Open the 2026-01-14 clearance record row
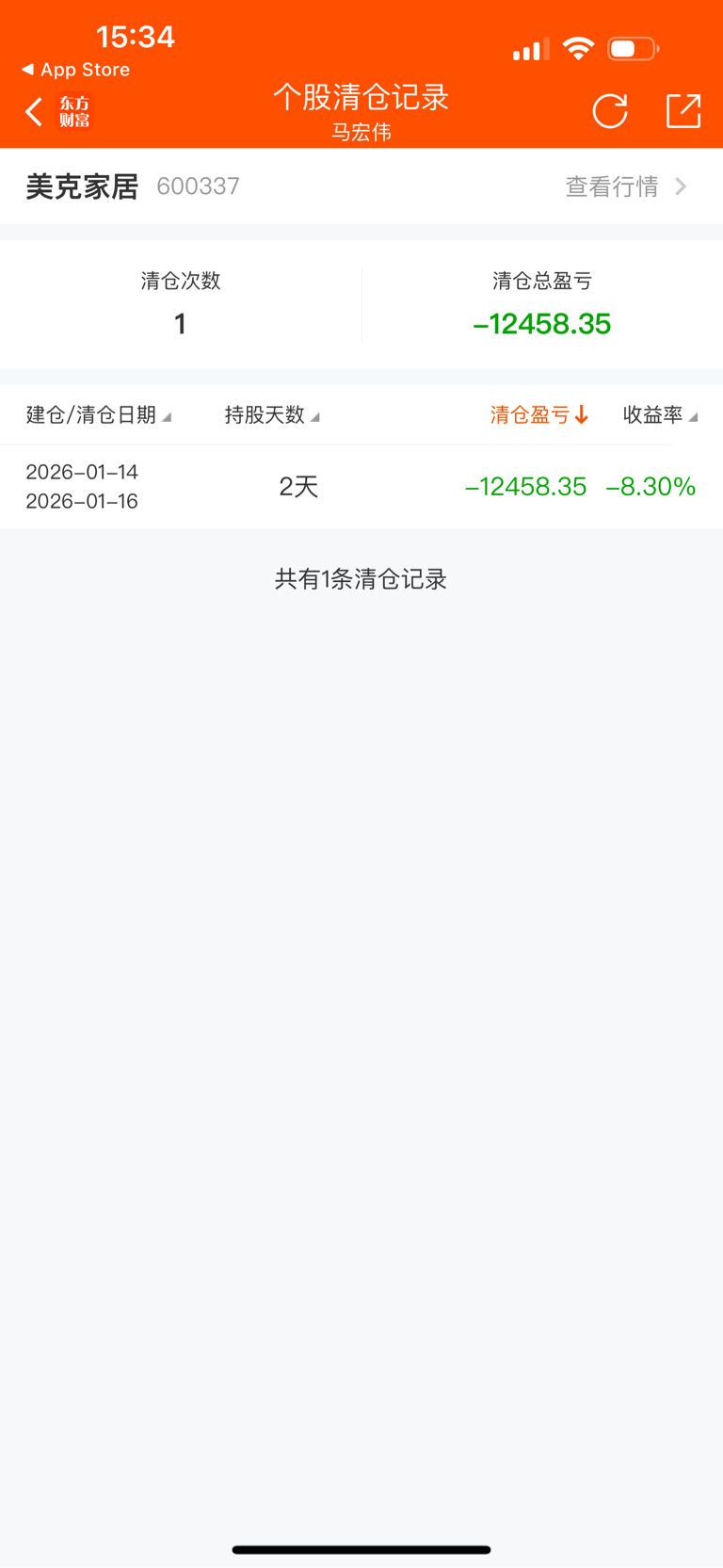723x1568 pixels. point(361,487)
